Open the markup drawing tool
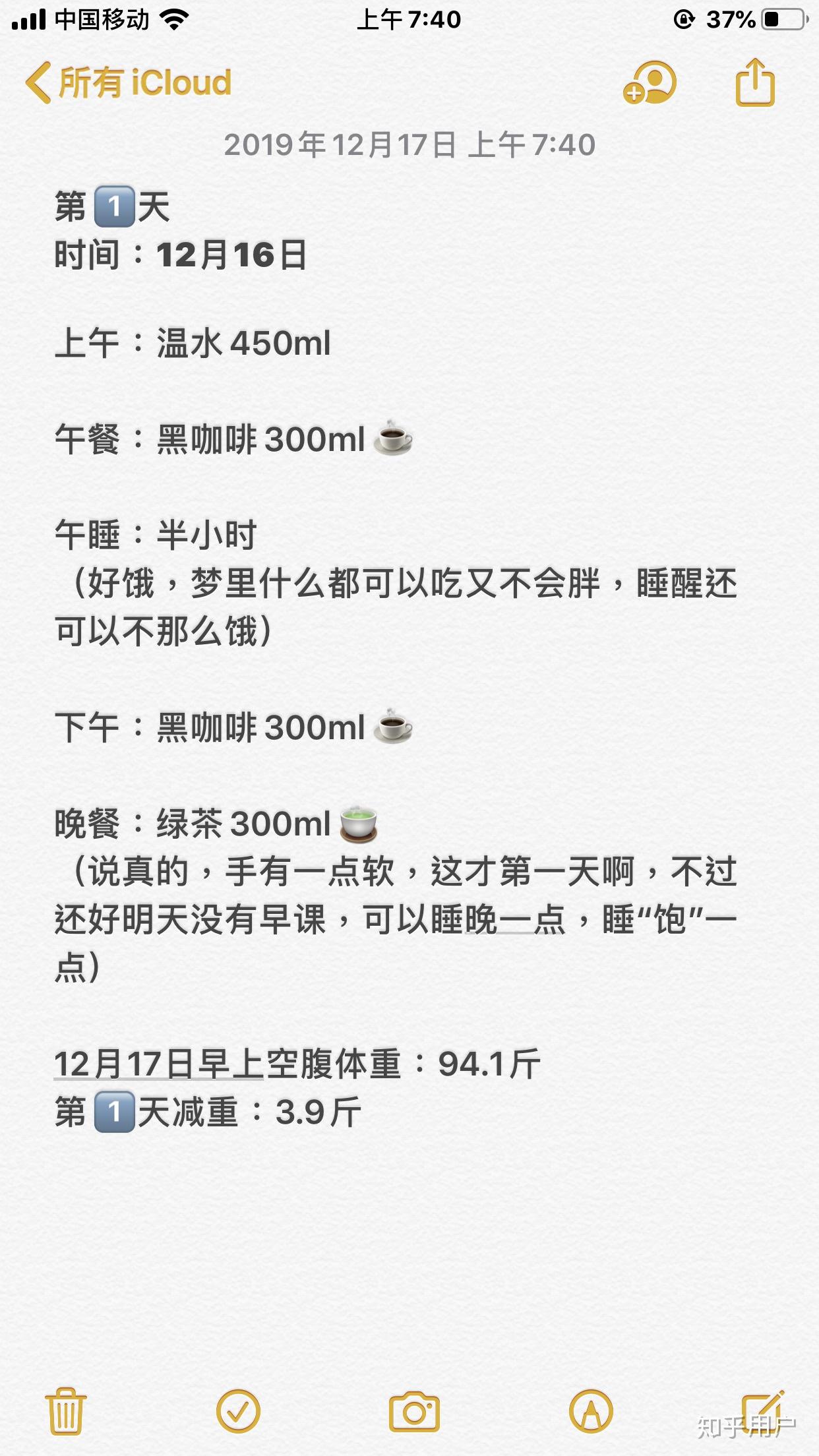The height and width of the screenshot is (1456, 819). [591, 1411]
